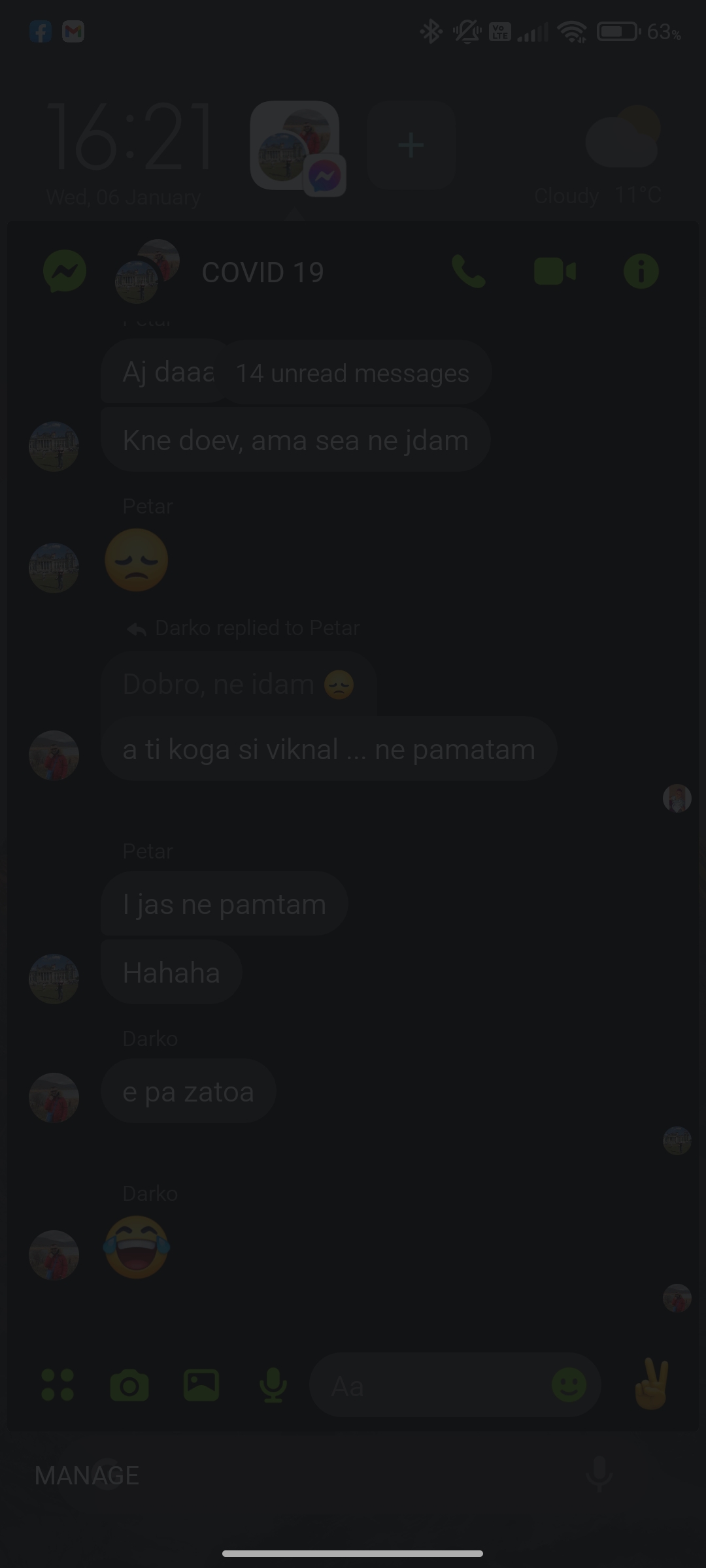Viewport: 706px width, 1568px height.
Task: Start a voice call with COVID 19 group
Action: [x=469, y=271]
